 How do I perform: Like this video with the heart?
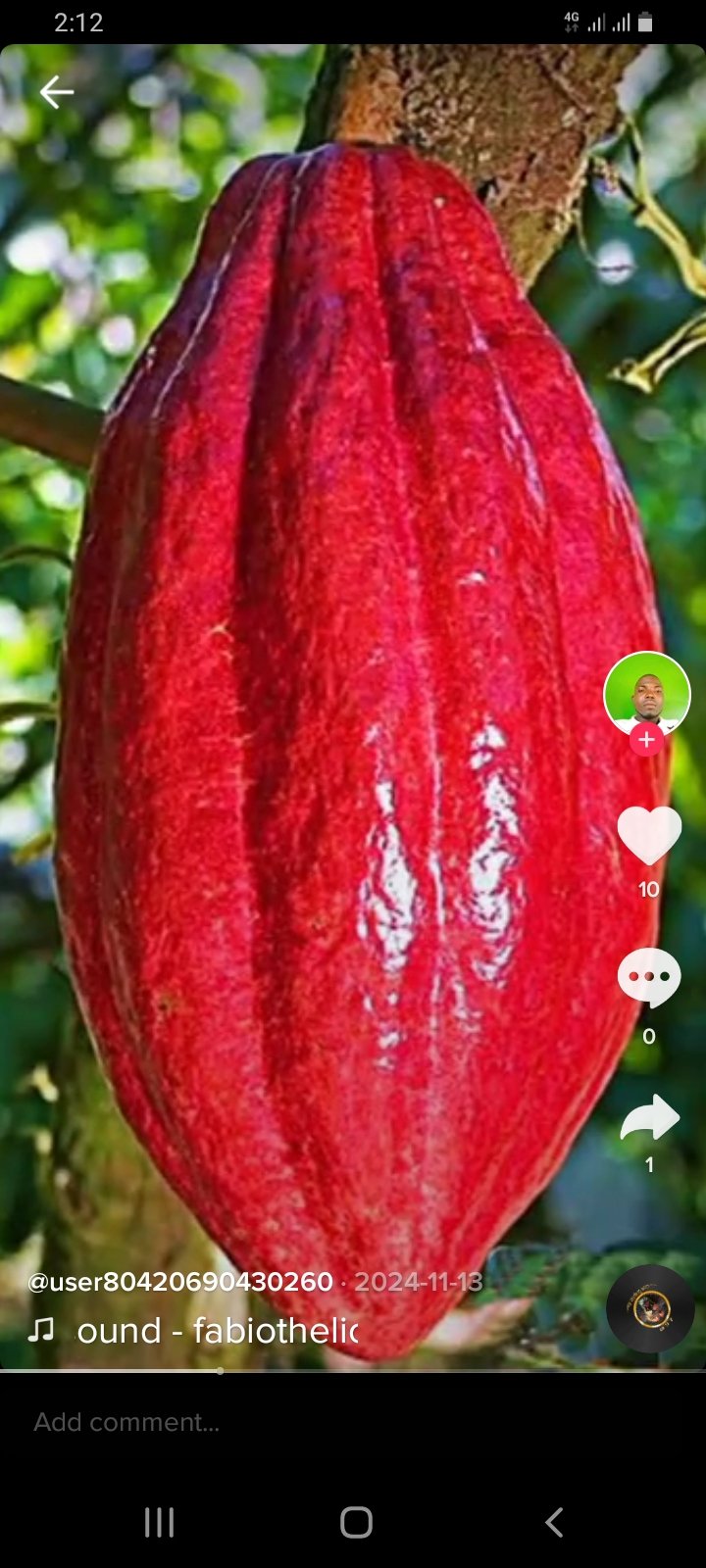[x=649, y=835]
